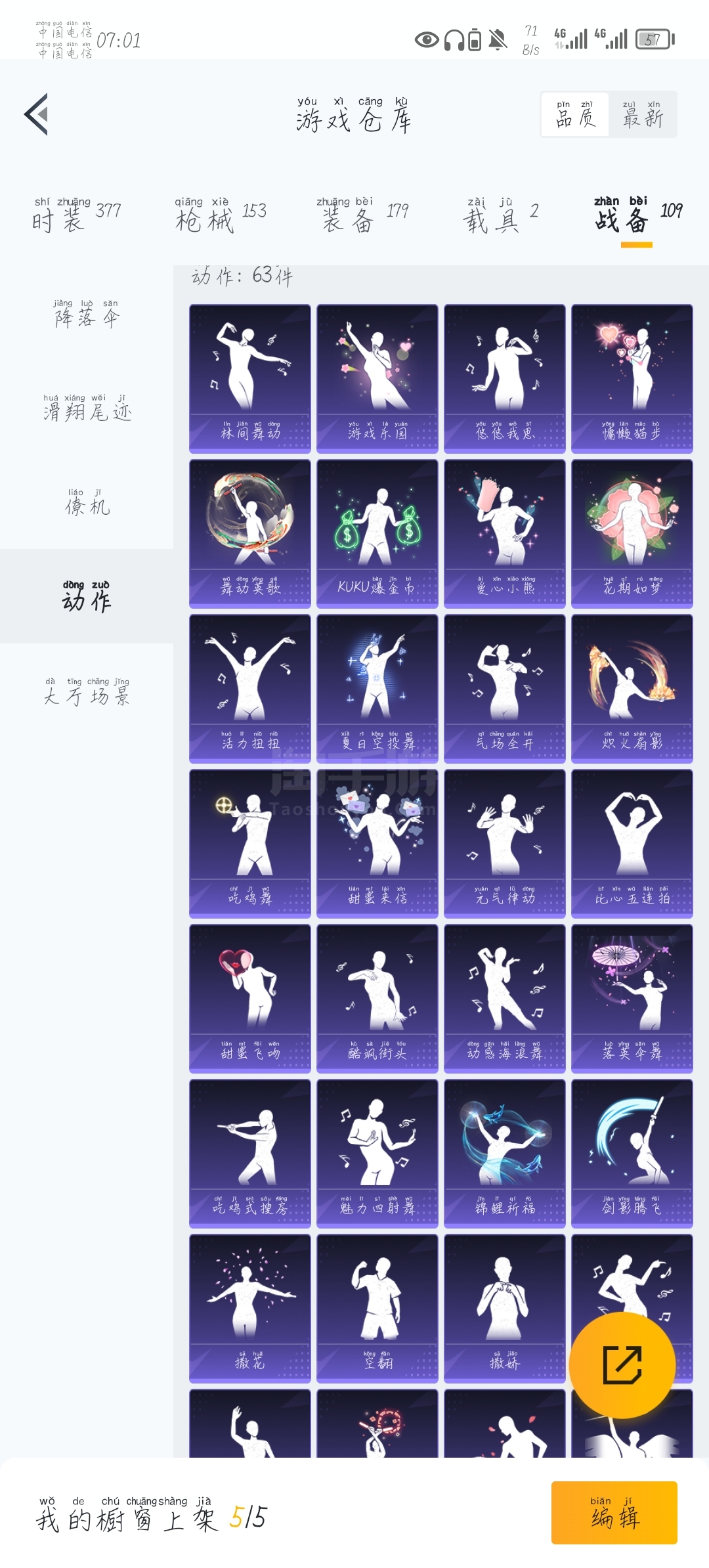
Task: Open the 大厅场景 category
Action: 87,692
